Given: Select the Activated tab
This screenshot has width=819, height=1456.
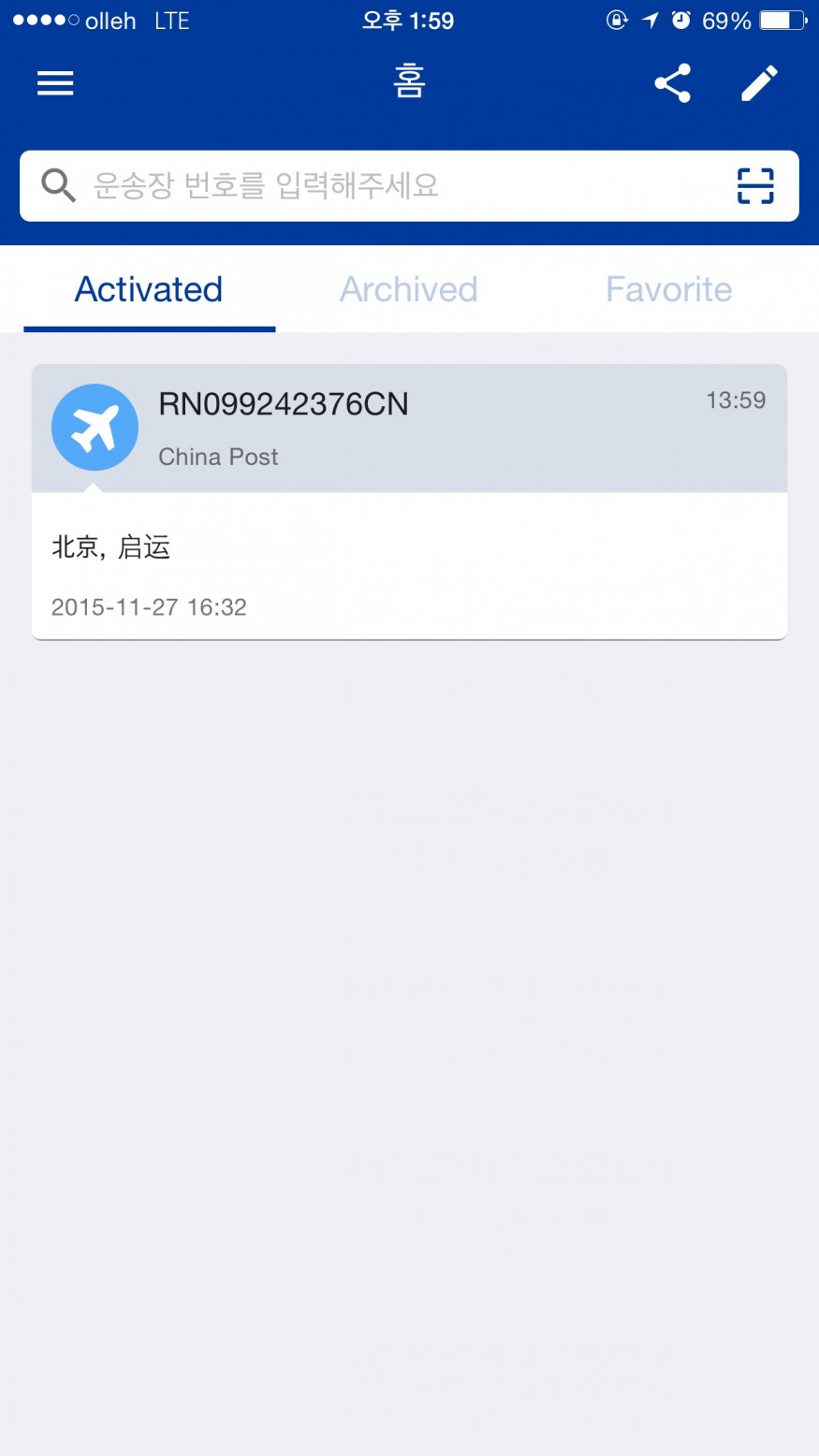Looking at the screenshot, I should [x=149, y=290].
